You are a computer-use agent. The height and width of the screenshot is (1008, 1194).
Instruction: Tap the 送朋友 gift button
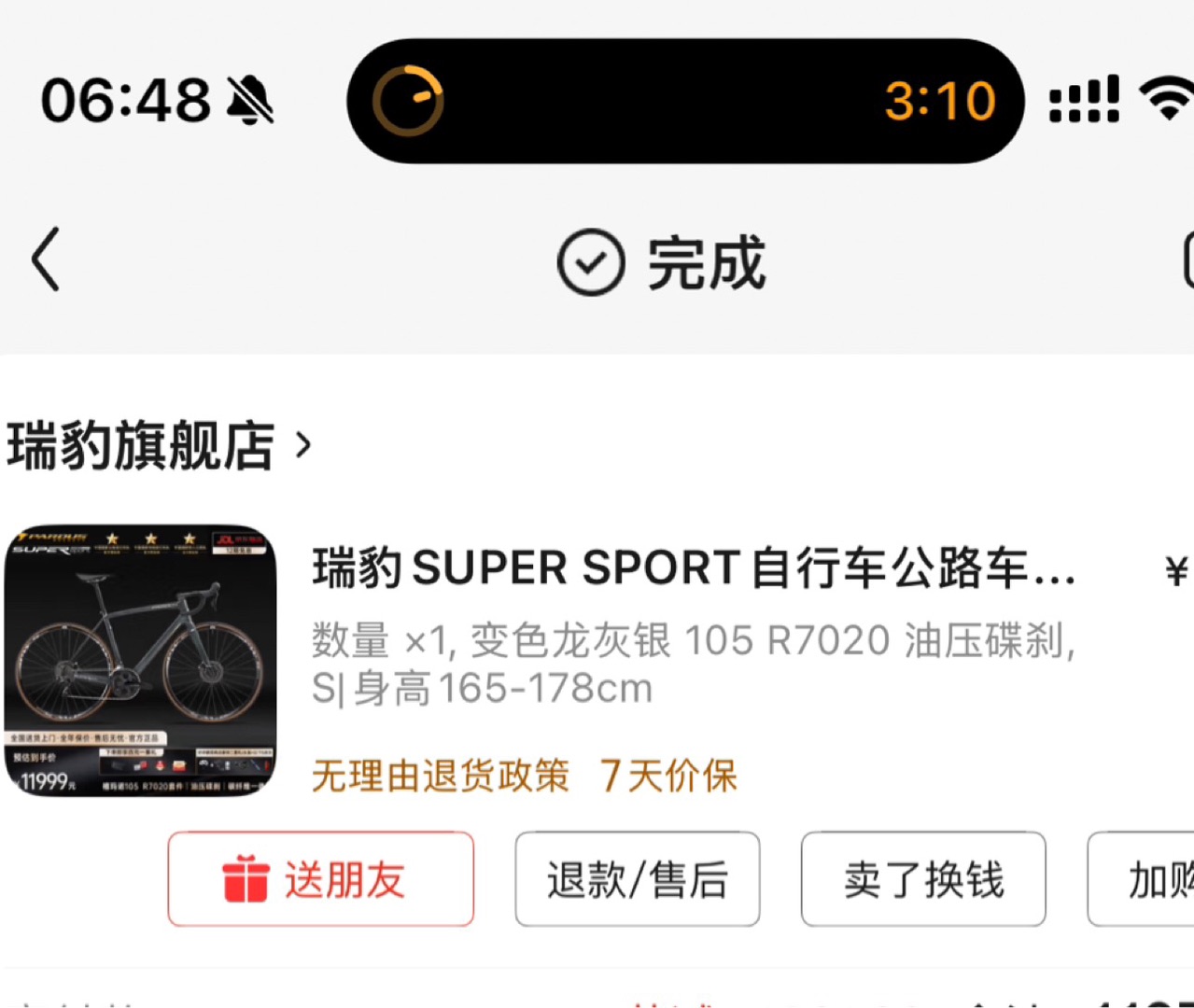point(320,879)
